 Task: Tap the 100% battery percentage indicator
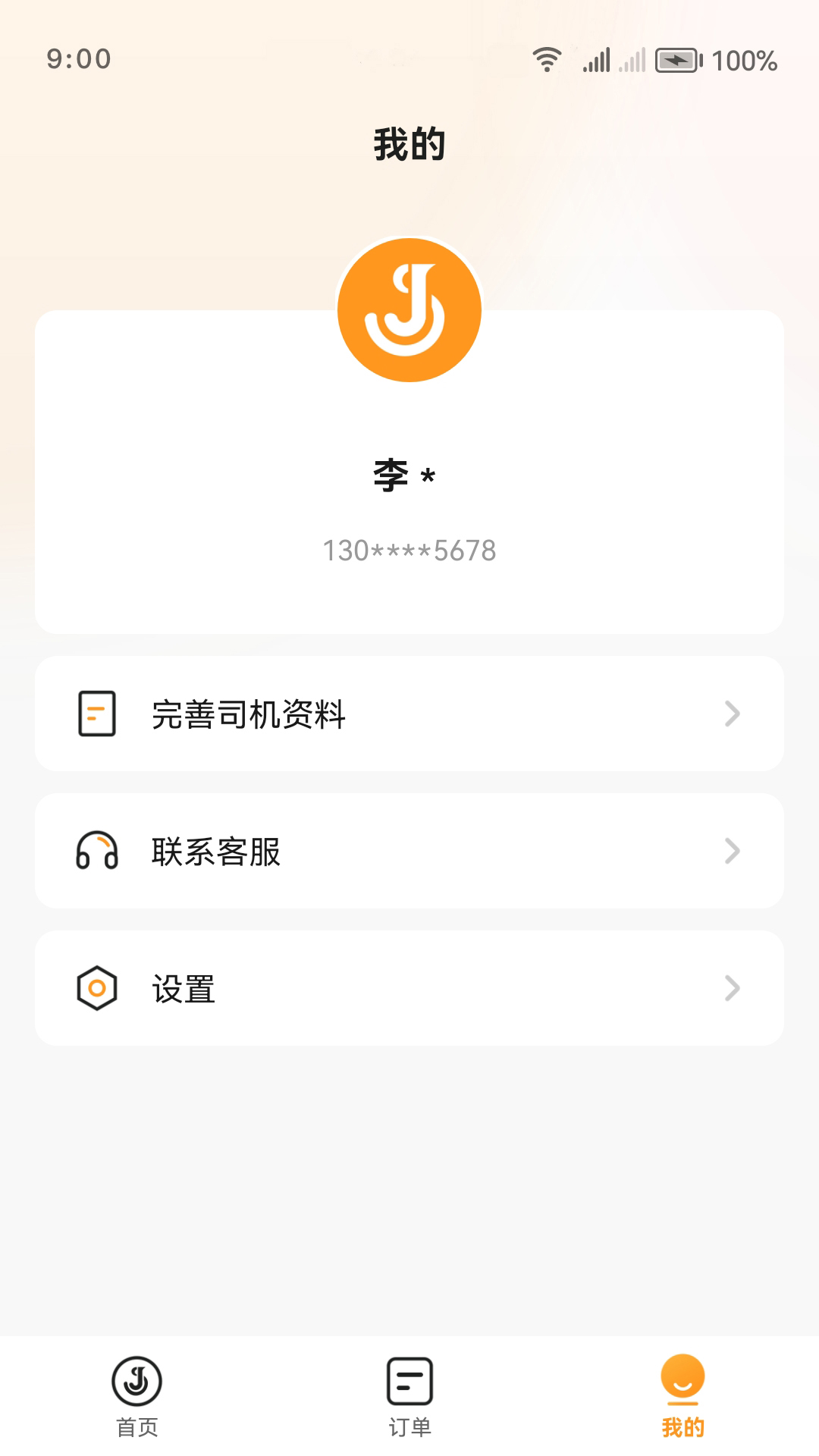744,60
